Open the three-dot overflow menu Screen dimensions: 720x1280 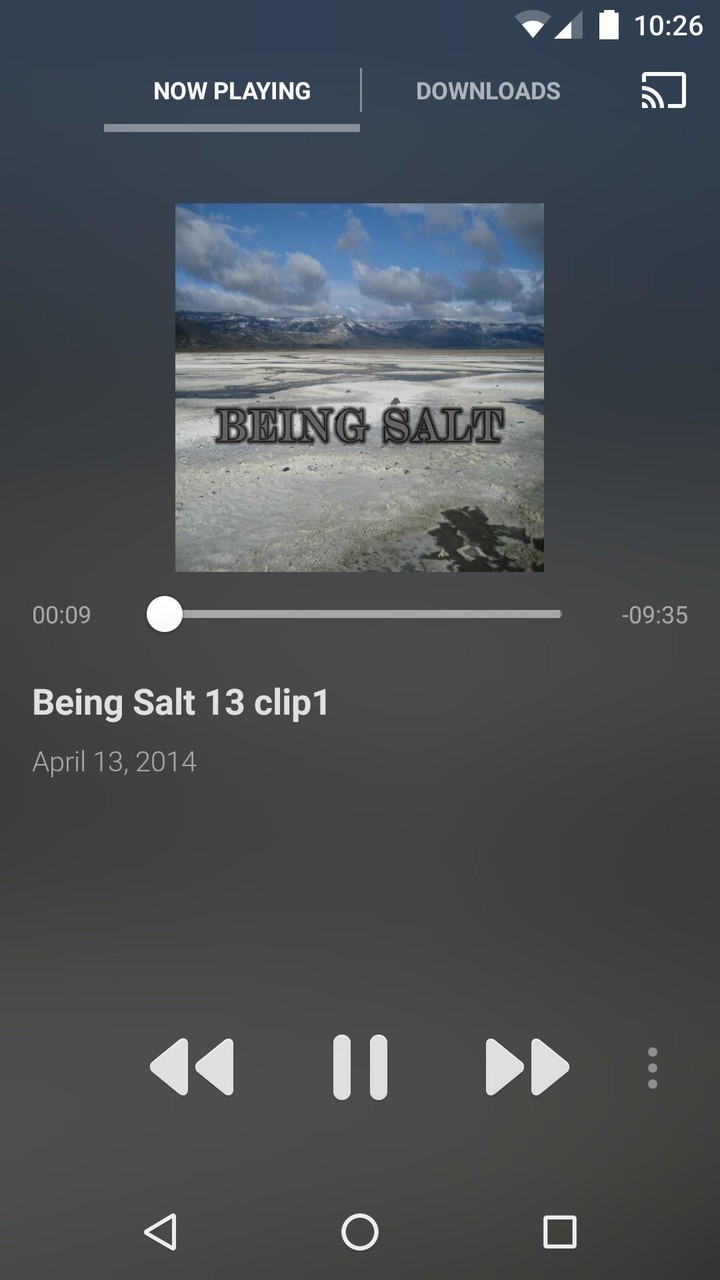click(x=652, y=1068)
